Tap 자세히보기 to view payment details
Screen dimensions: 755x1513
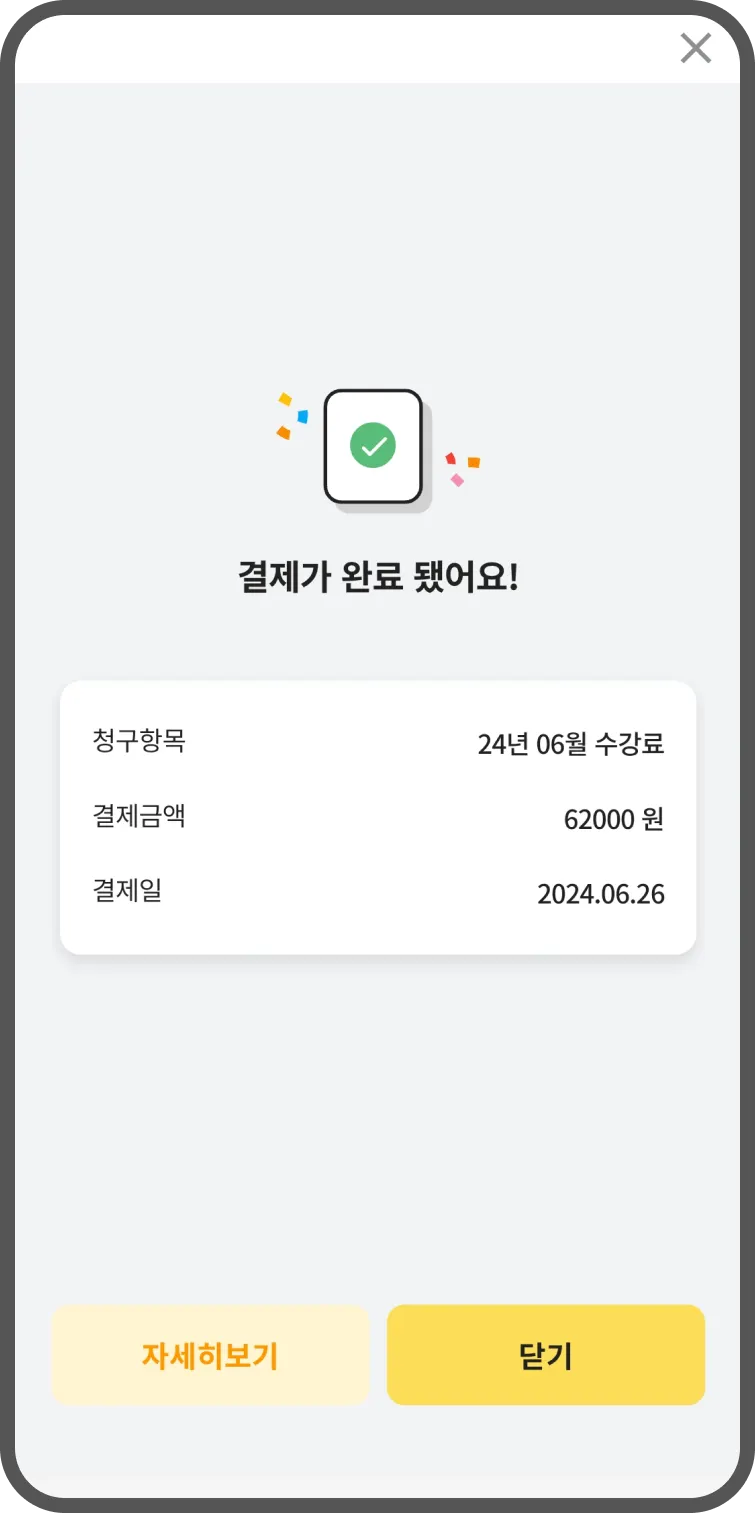coord(210,1355)
